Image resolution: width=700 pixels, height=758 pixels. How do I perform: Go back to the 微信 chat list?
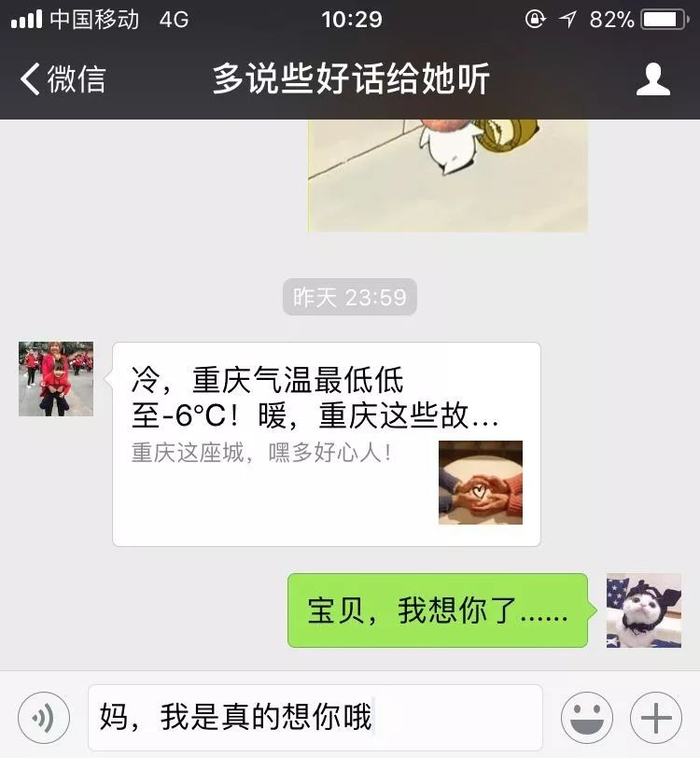tap(62, 80)
